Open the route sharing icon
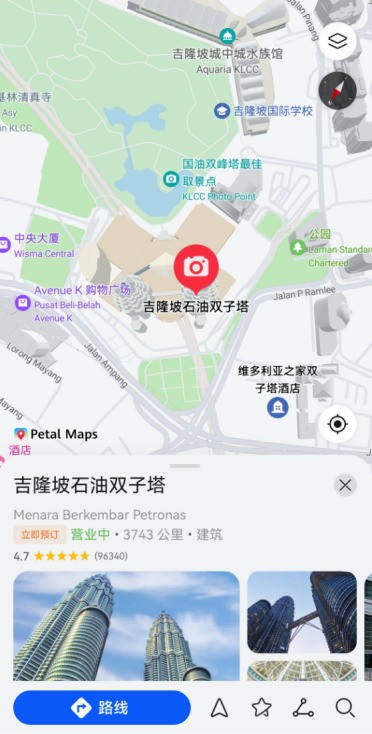This screenshot has width=372, height=734. pyautogui.click(x=303, y=708)
